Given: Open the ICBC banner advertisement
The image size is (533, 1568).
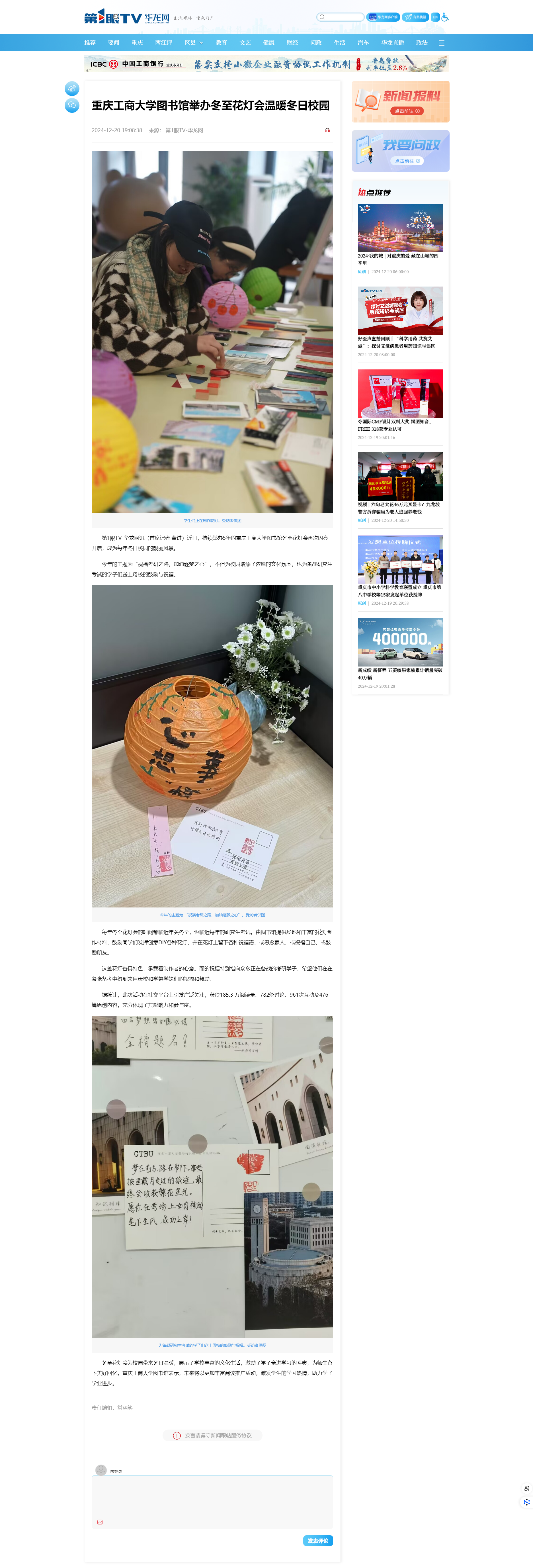Looking at the screenshot, I should [266, 64].
